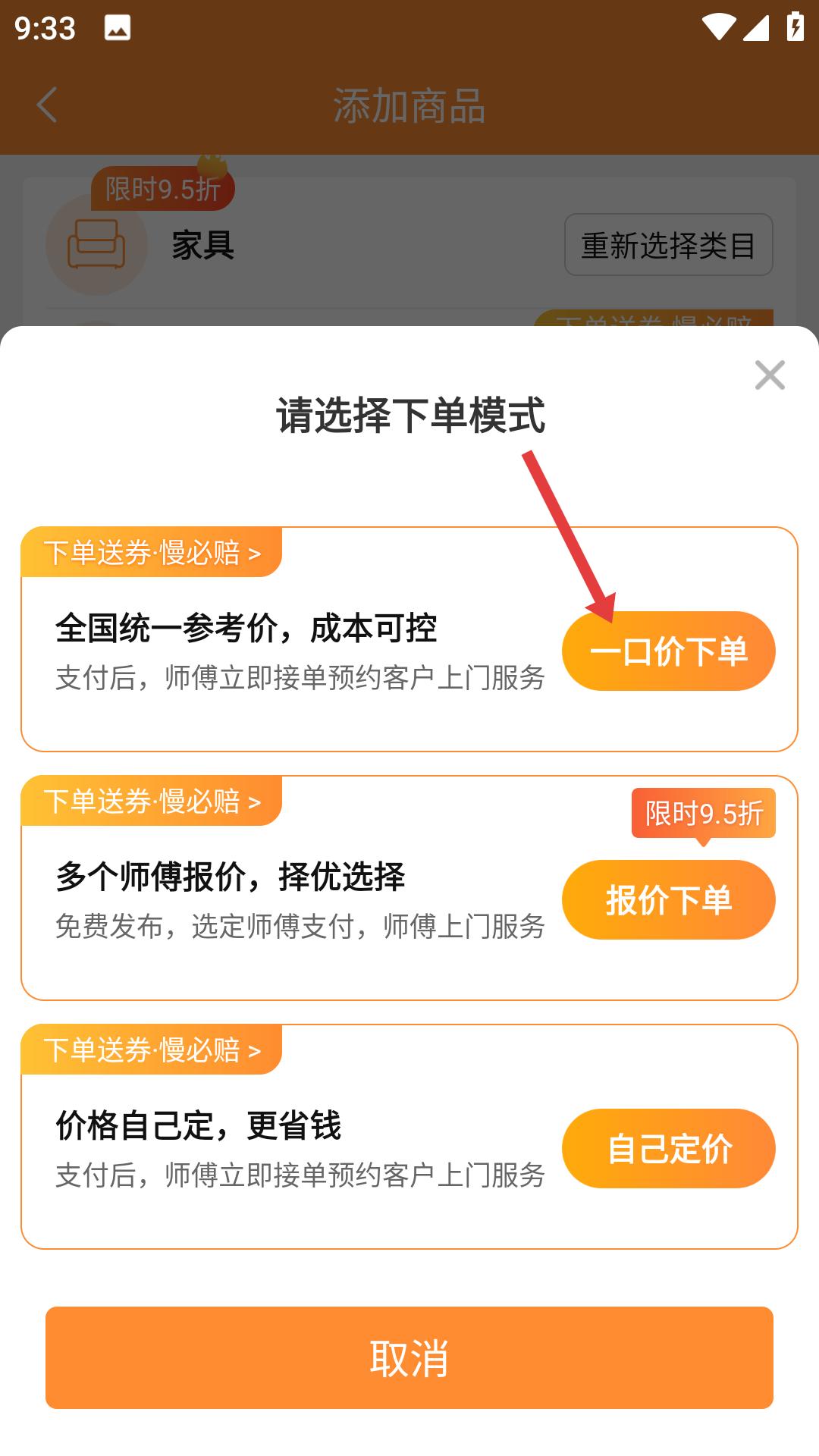This screenshot has width=819, height=1456.
Task: Tap 报价下单 to order by quotation
Action: 668,900
